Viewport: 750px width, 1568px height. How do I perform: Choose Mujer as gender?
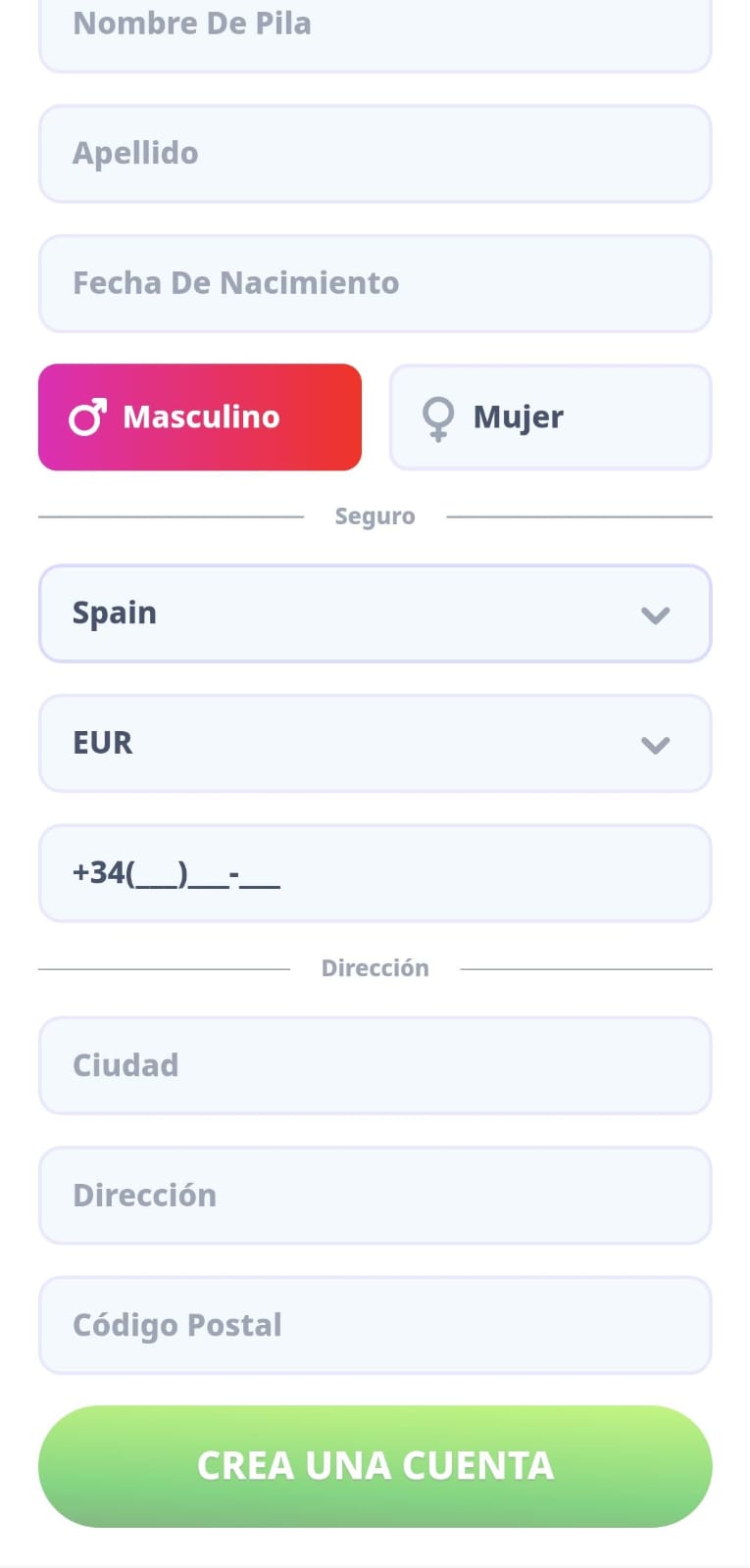pyautogui.click(x=550, y=417)
